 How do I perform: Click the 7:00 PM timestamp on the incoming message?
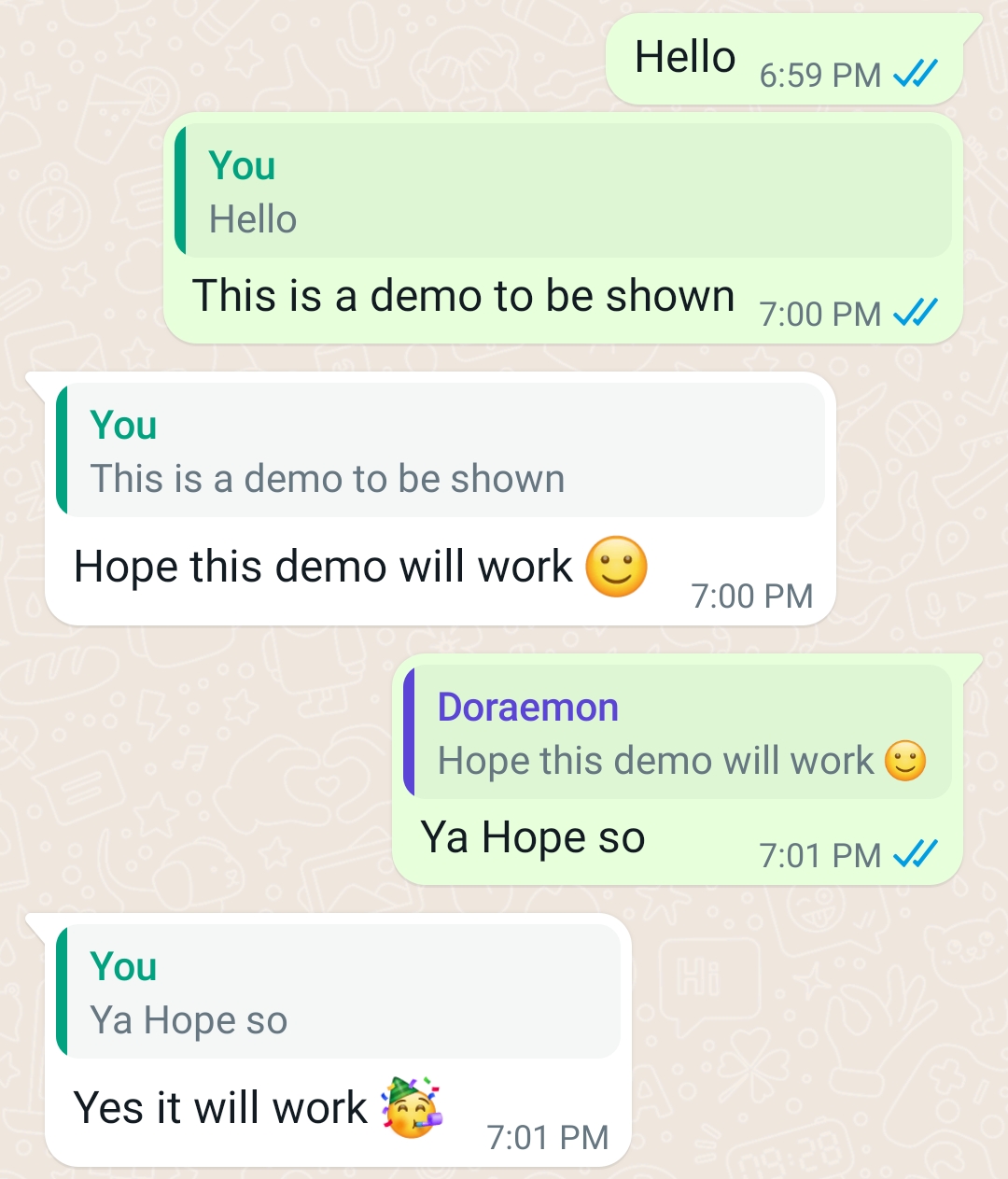pyautogui.click(x=752, y=597)
